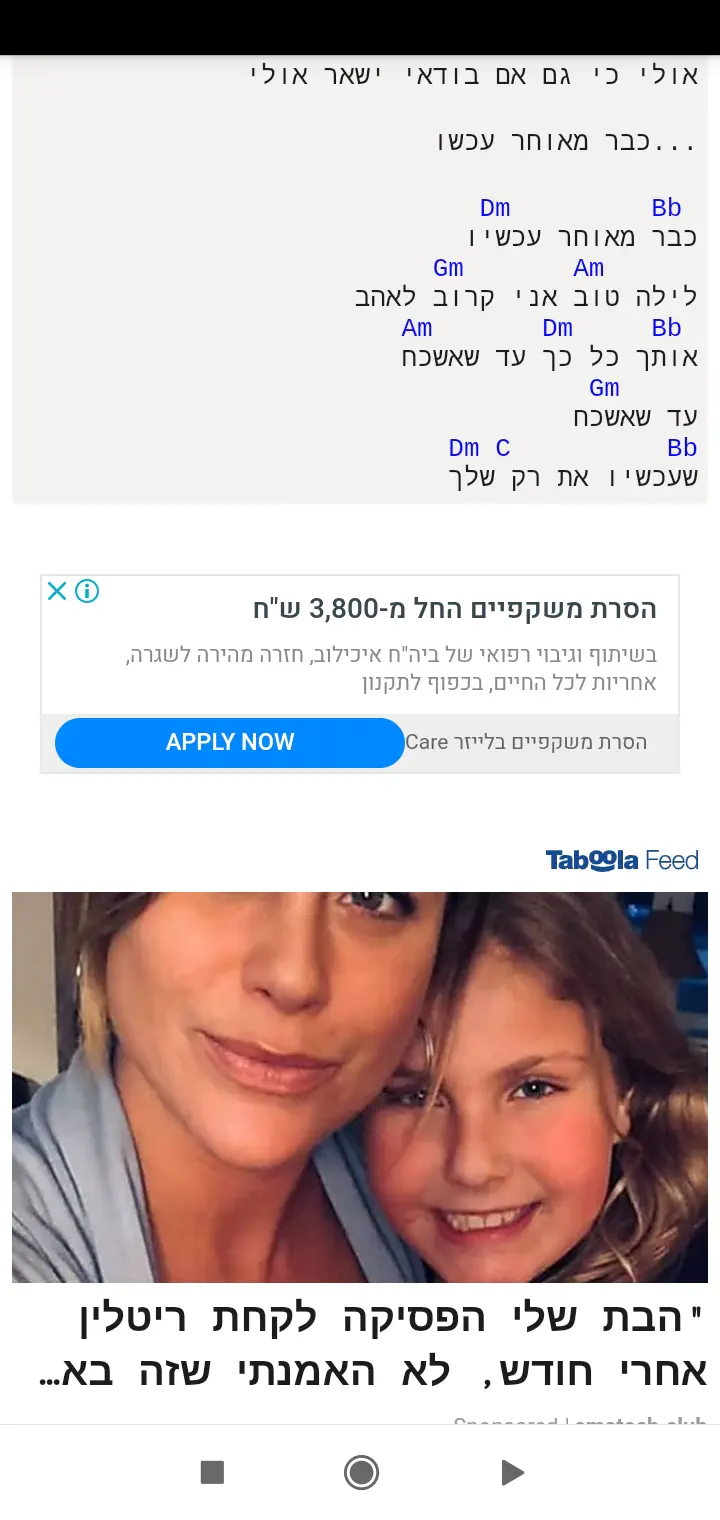
Task: Go to the home screen via circle button
Action: [361, 1472]
